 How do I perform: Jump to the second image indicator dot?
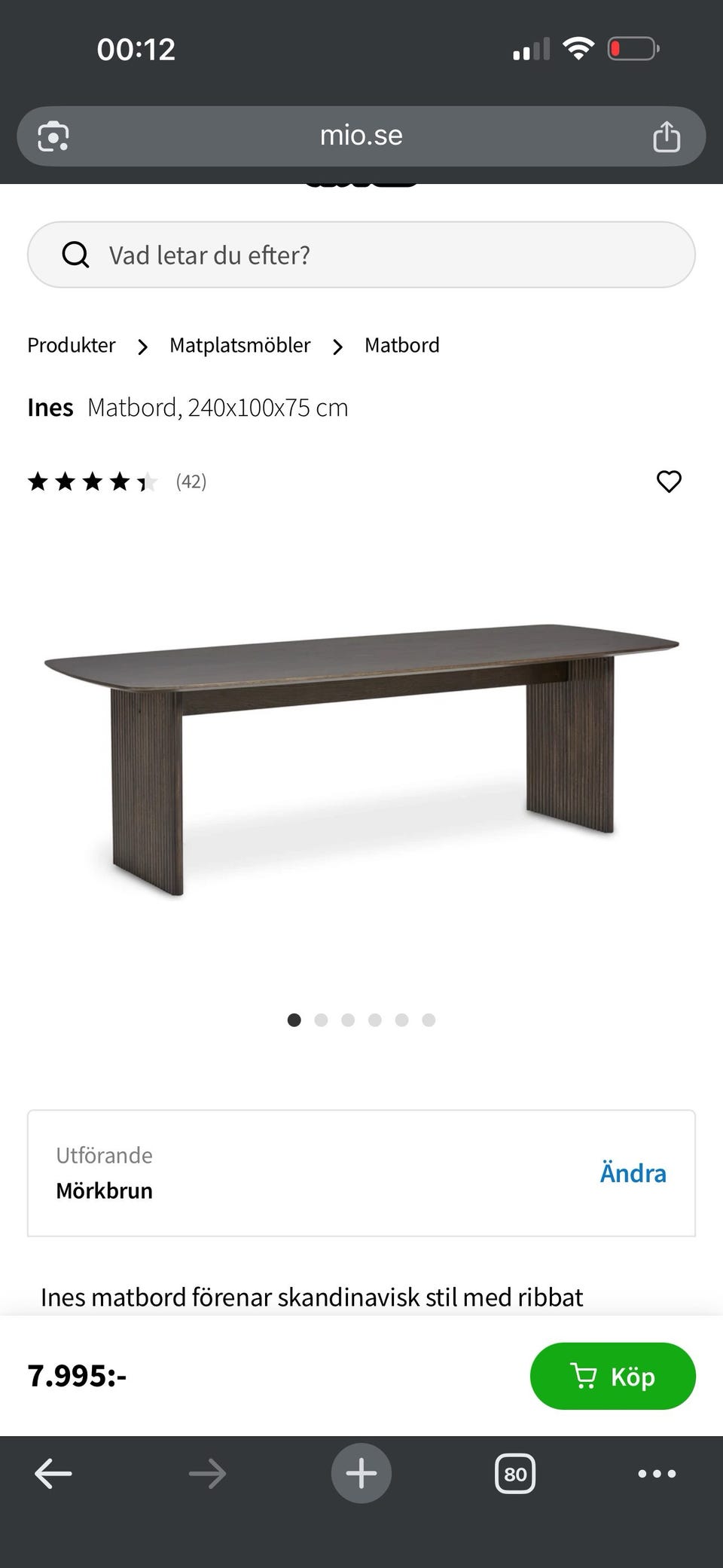pos(321,1020)
